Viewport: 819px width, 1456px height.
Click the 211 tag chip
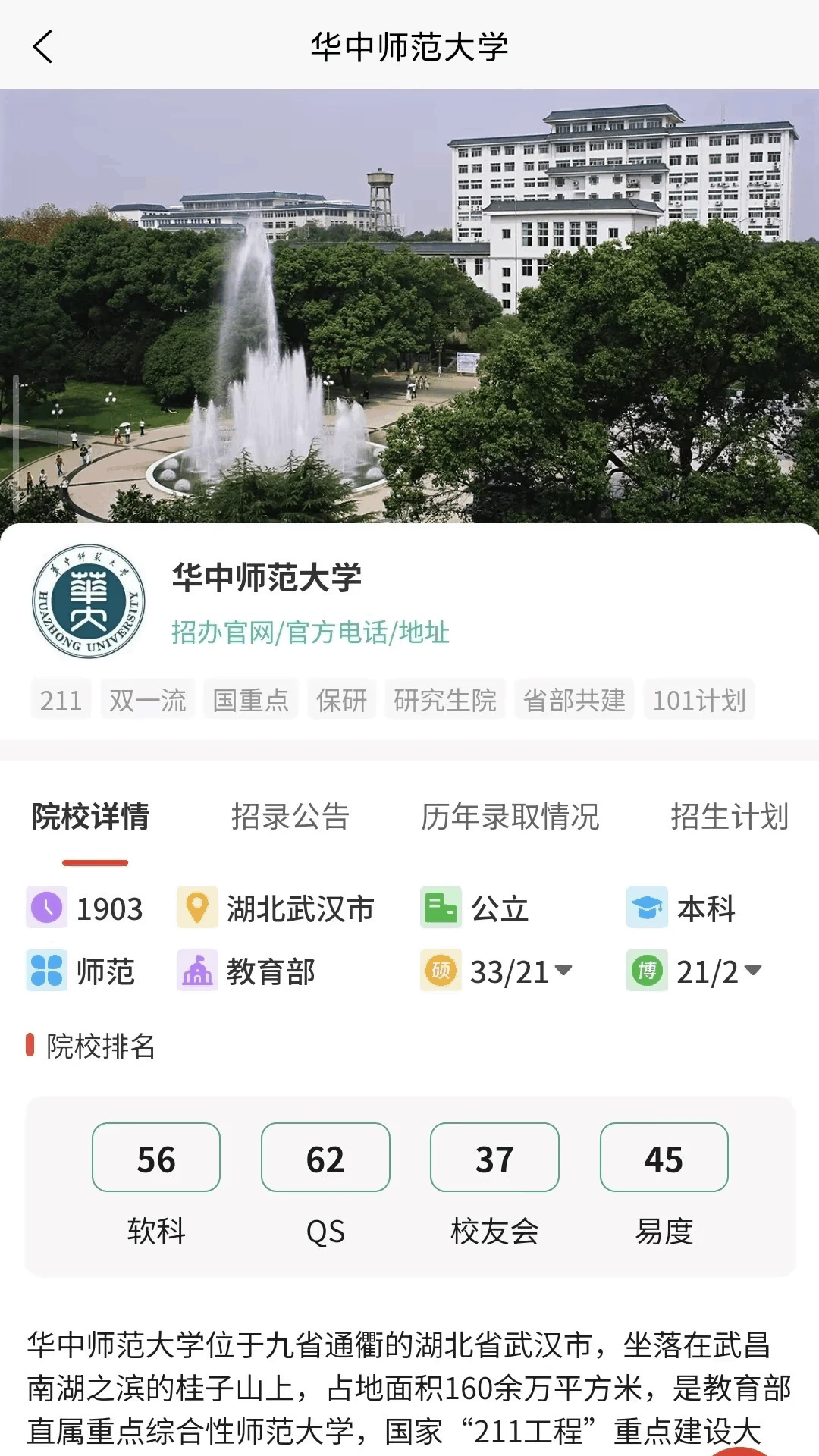click(x=61, y=700)
